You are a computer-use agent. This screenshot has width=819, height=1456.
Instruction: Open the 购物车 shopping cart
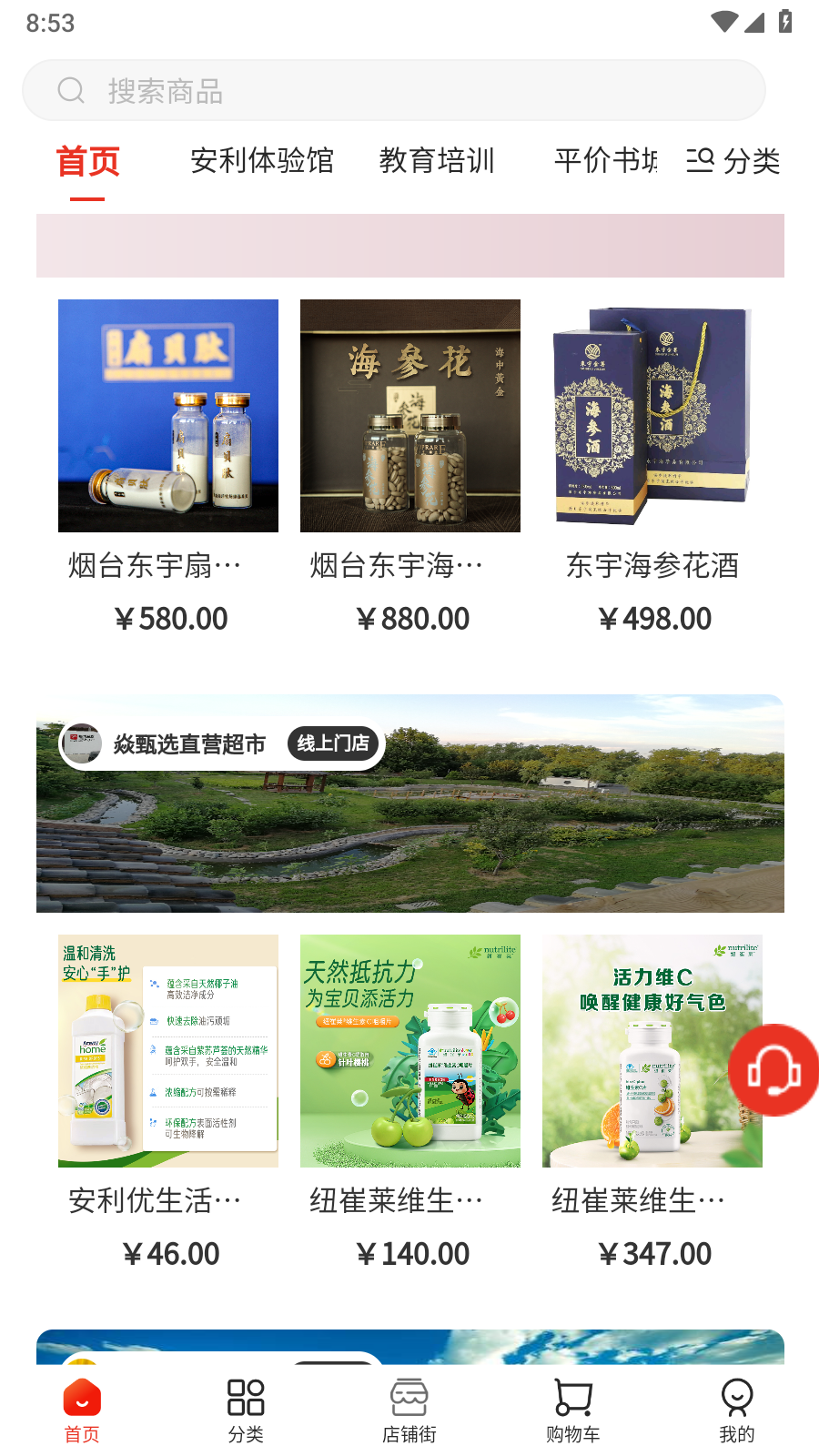[573, 1410]
